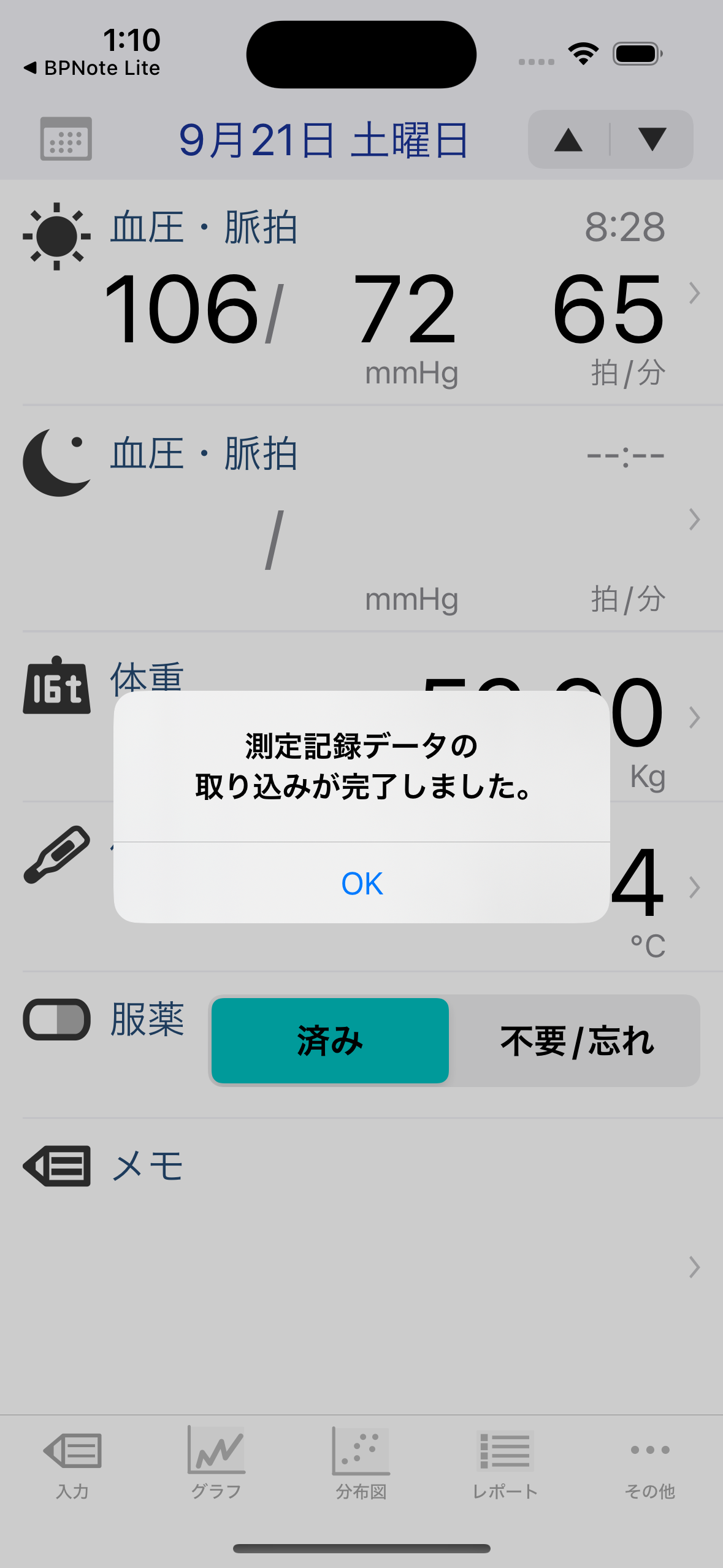This screenshot has height=1568, width=723.
Task: Open the body temperature entry
Action: point(668,888)
